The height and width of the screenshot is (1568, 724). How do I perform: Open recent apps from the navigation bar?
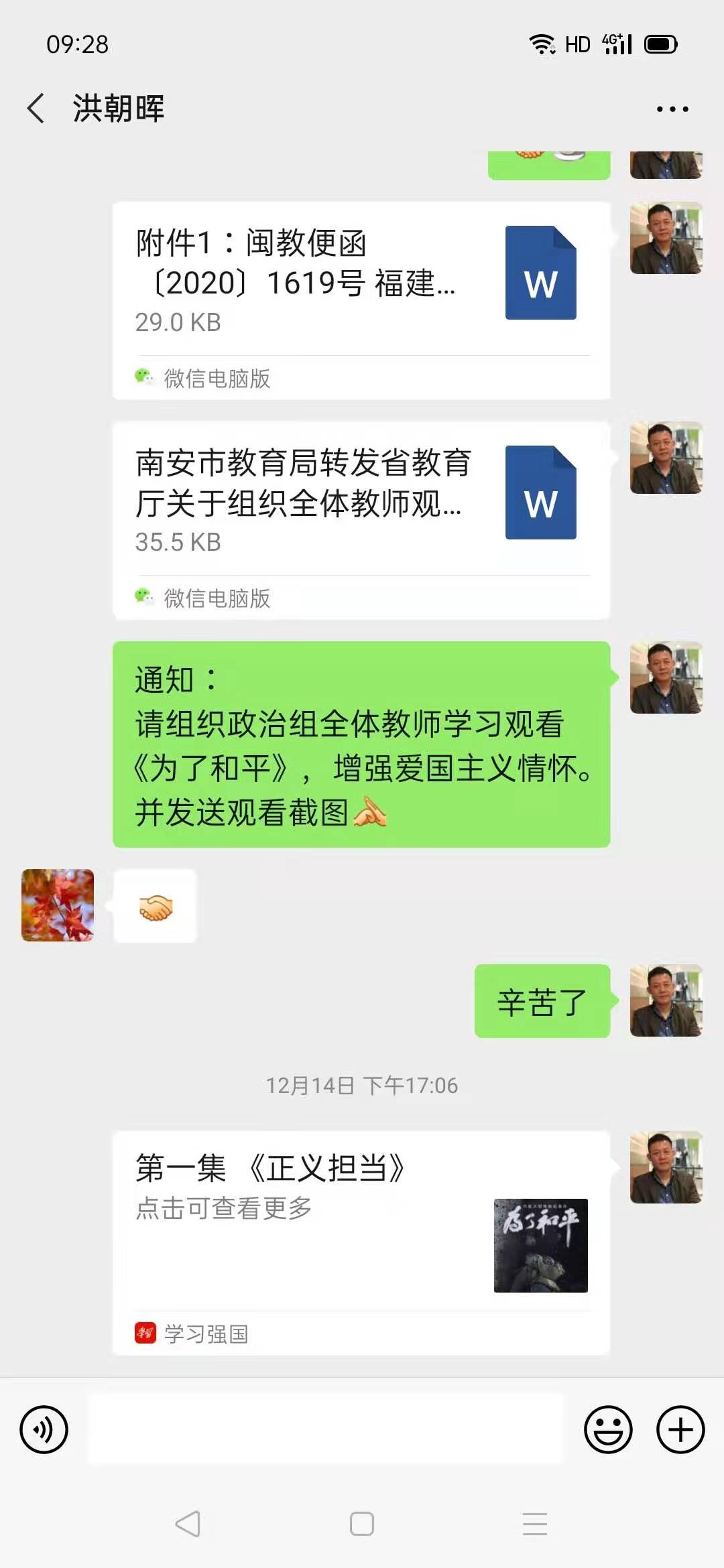(x=535, y=1524)
